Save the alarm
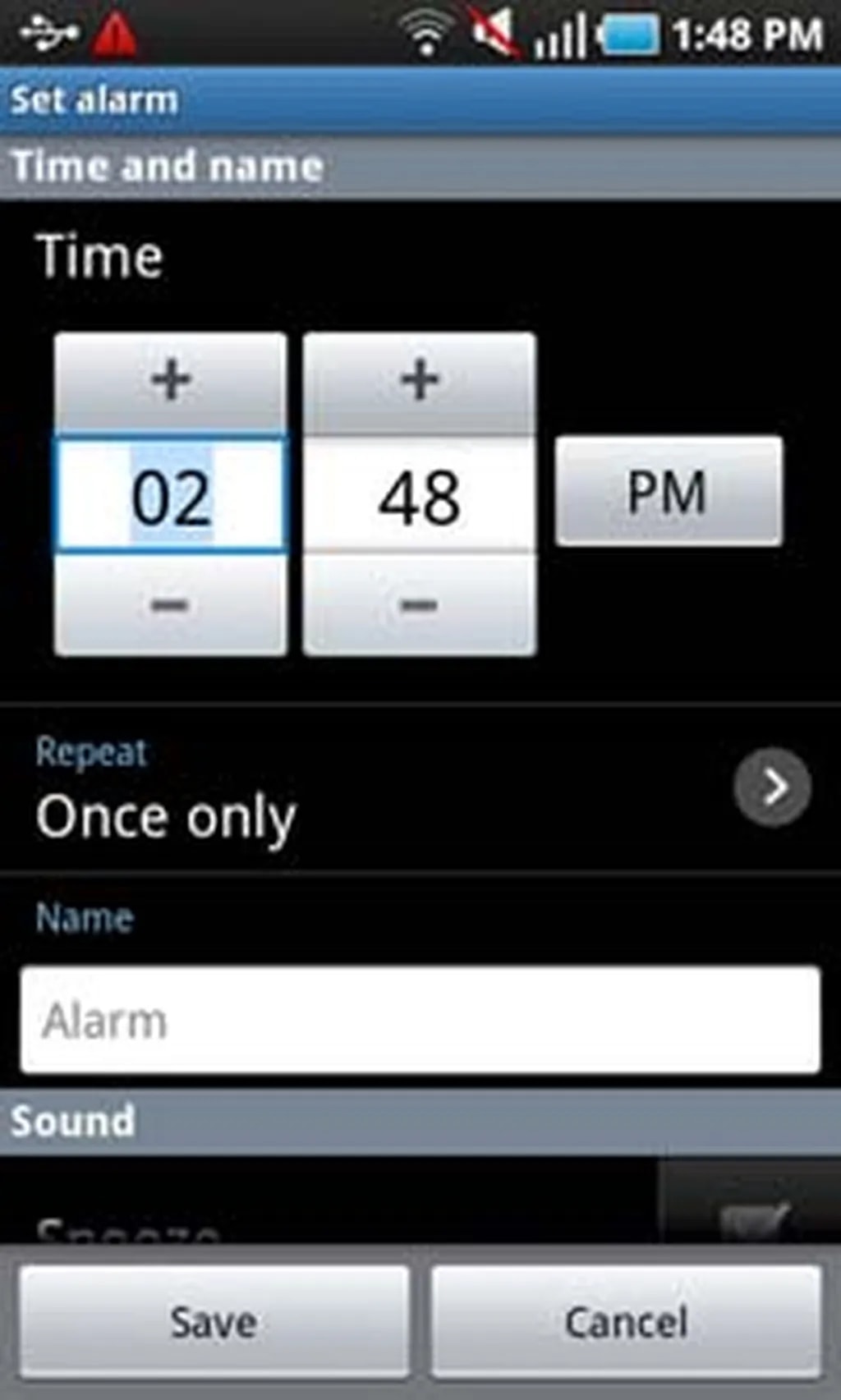841x1400 pixels. pyautogui.click(x=214, y=1322)
